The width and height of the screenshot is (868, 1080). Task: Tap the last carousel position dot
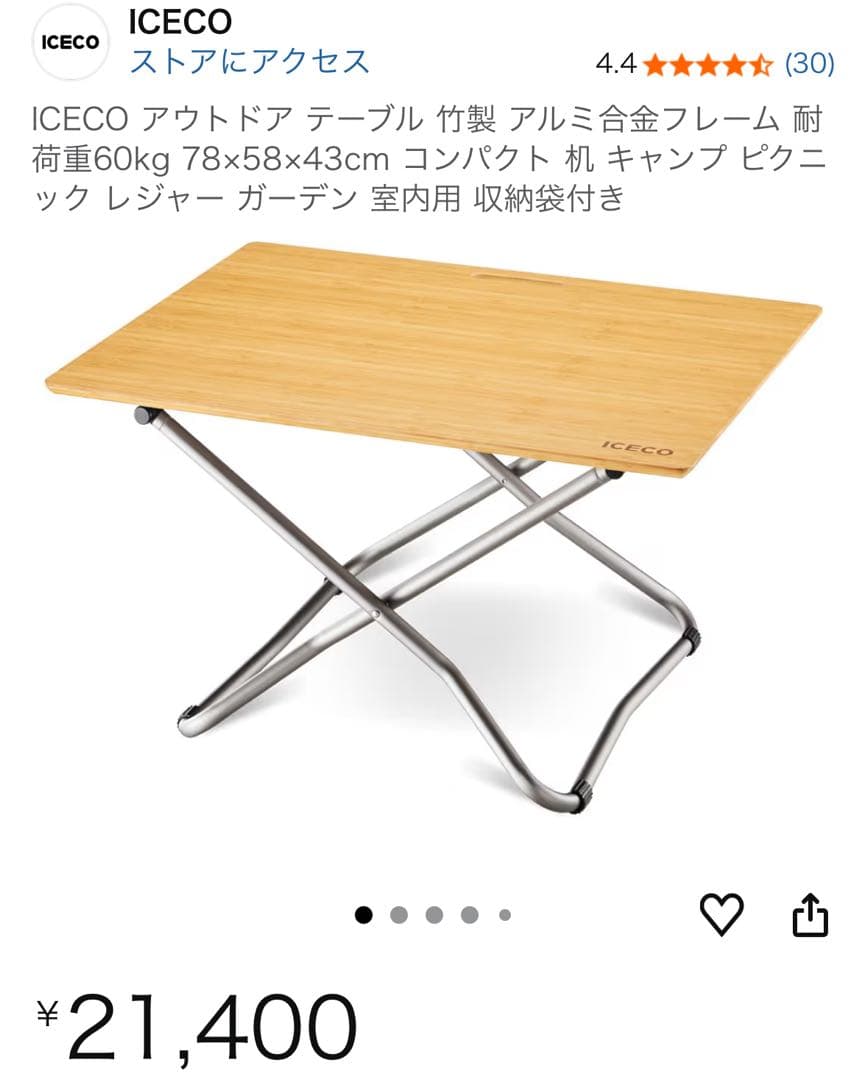point(503,912)
